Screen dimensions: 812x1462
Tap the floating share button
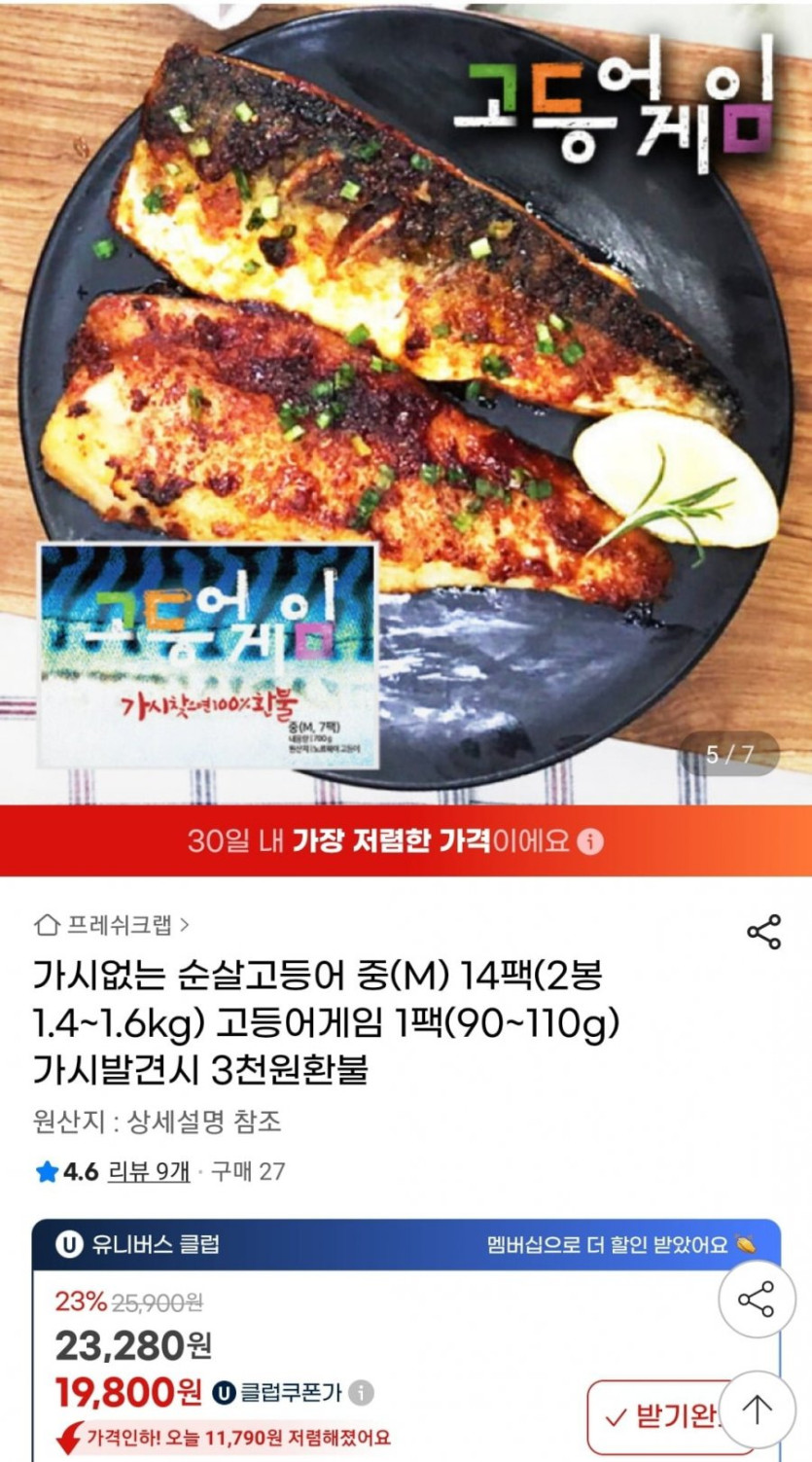757,1299
